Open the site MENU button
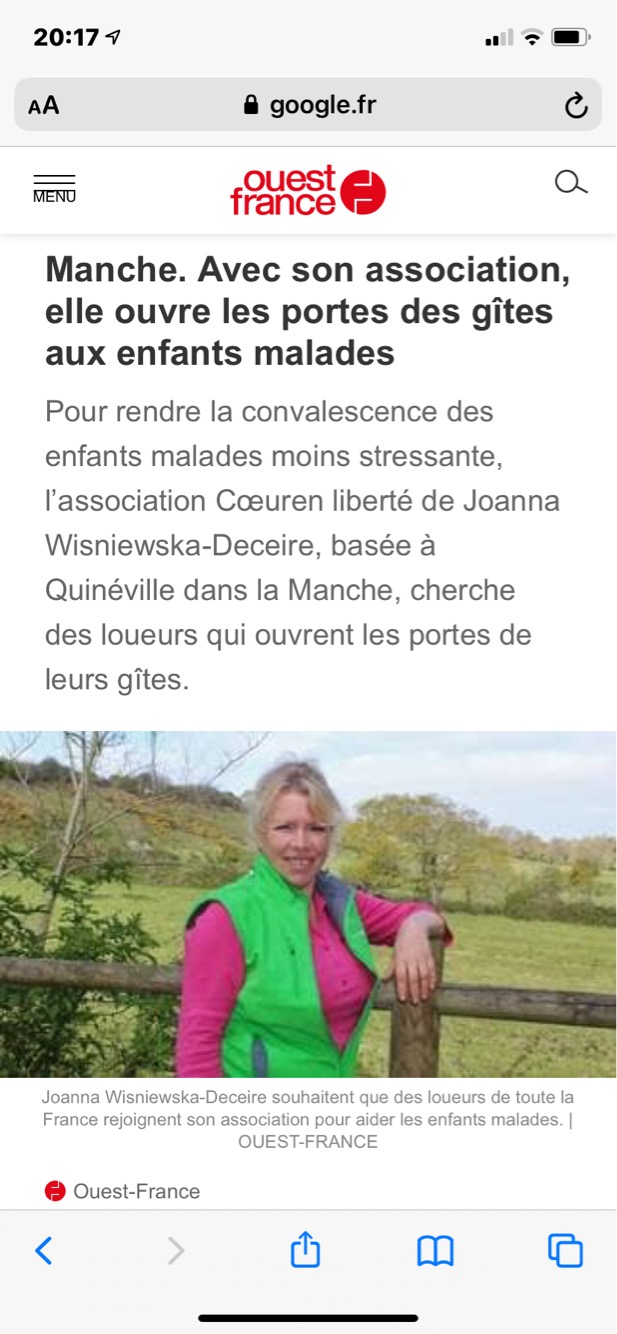This screenshot has width=617, height=1334. tap(54, 189)
